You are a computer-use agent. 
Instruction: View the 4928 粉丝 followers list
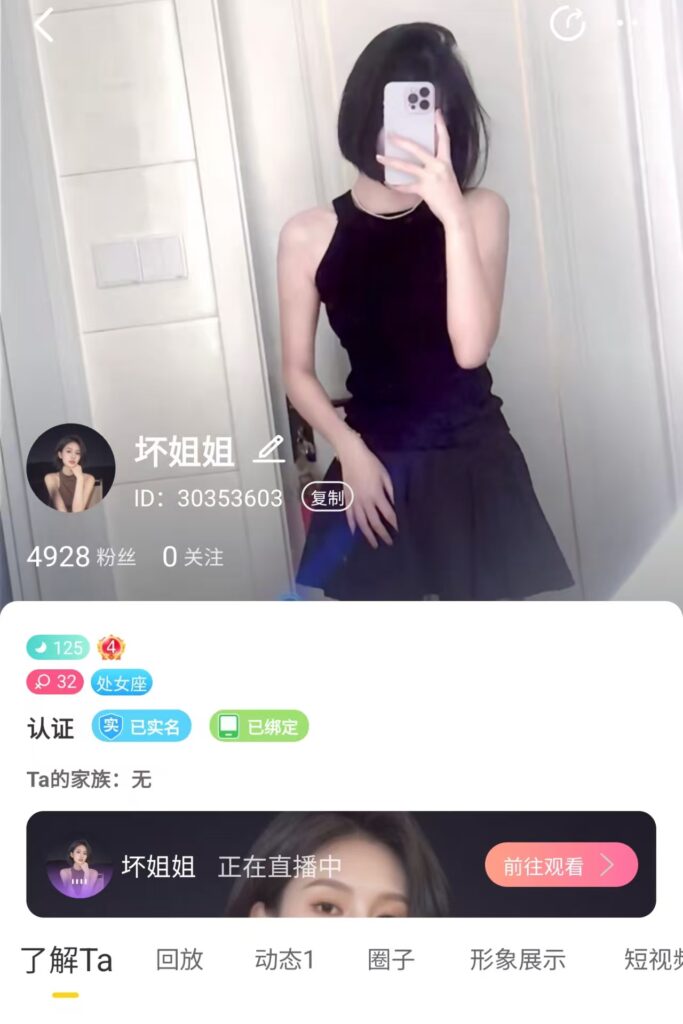click(80, 557)
